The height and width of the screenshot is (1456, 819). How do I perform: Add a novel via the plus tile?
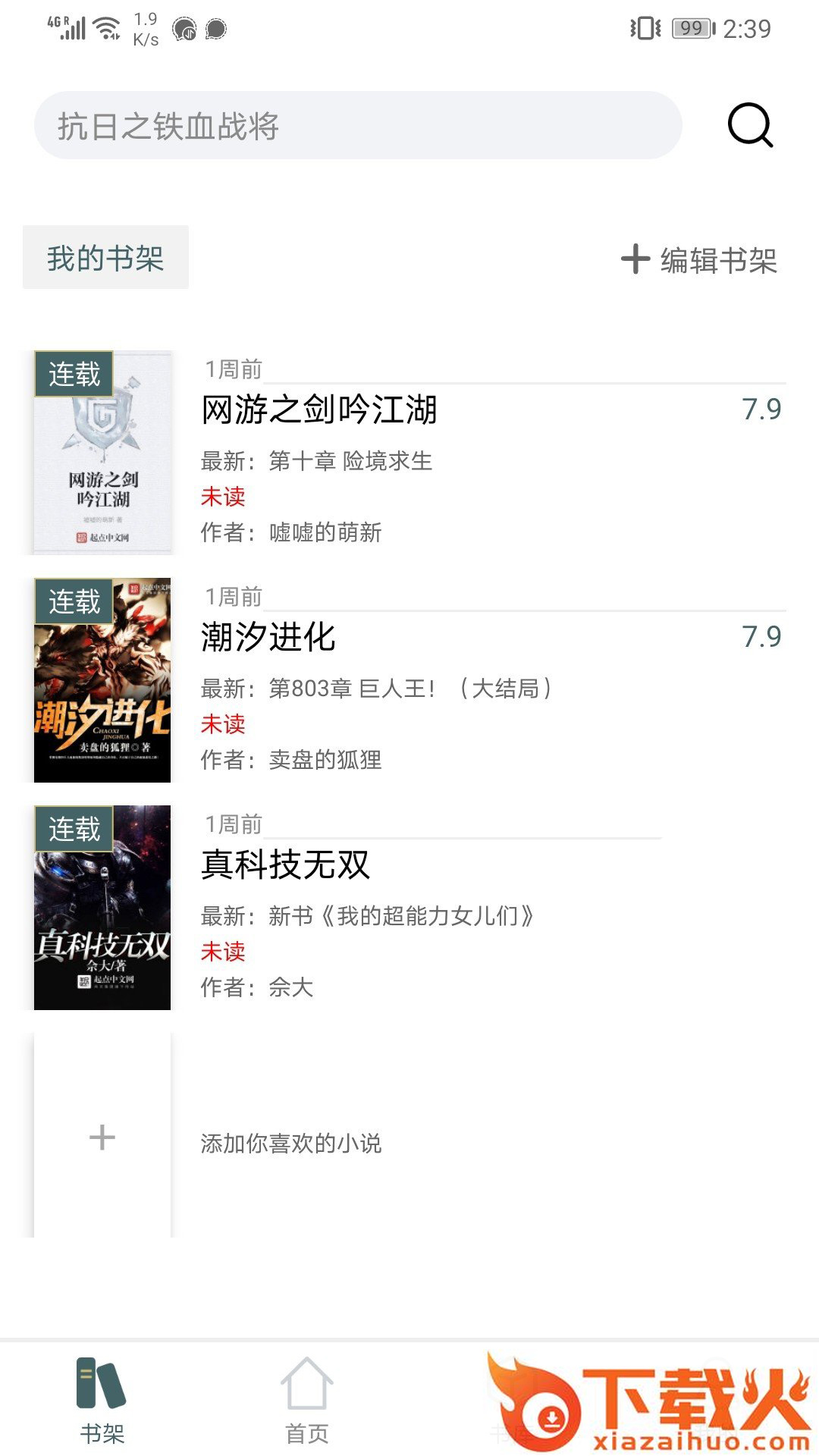(x=102, y=1136)
